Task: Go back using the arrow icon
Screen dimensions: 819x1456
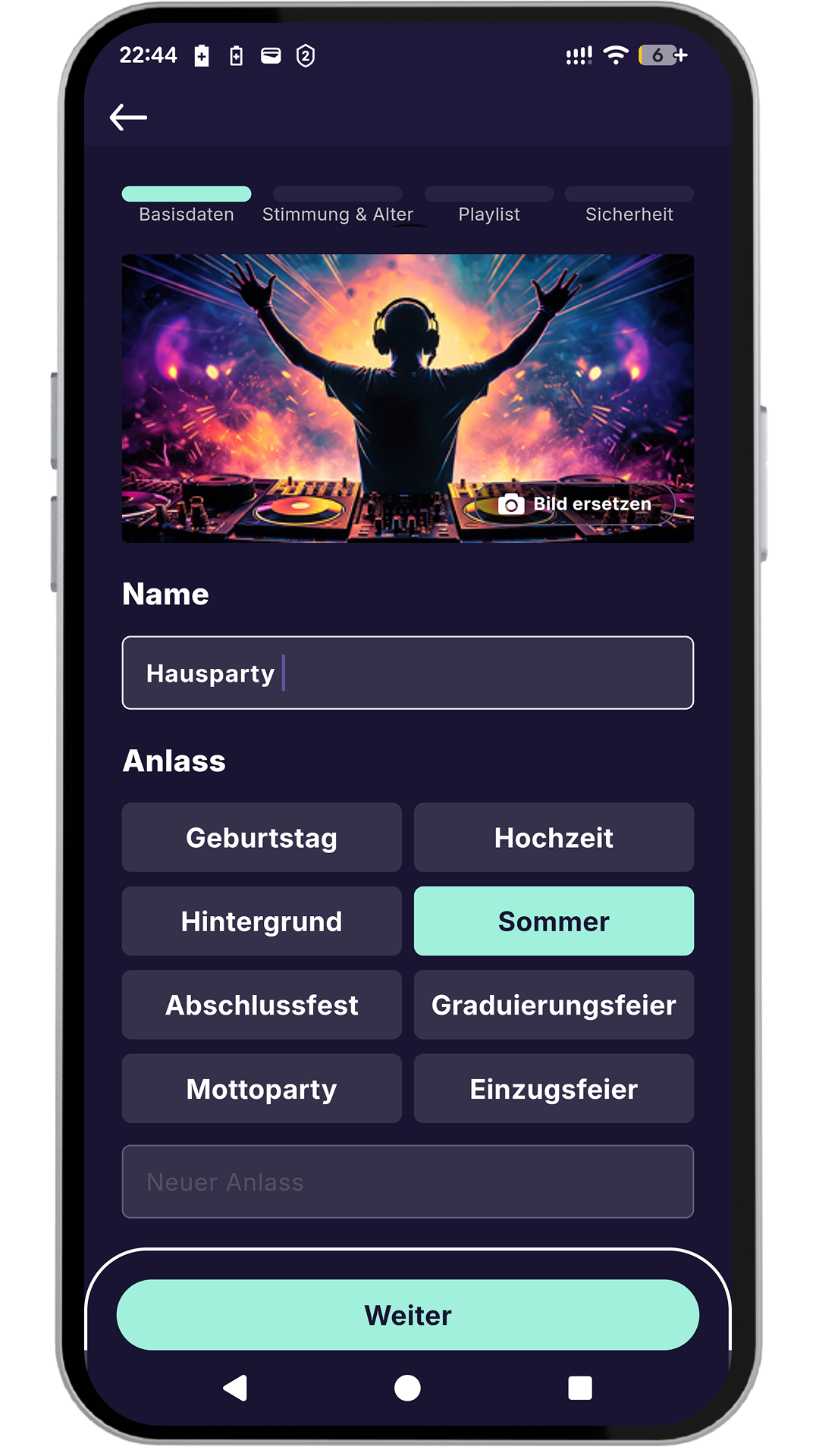Action: (128, 118)
